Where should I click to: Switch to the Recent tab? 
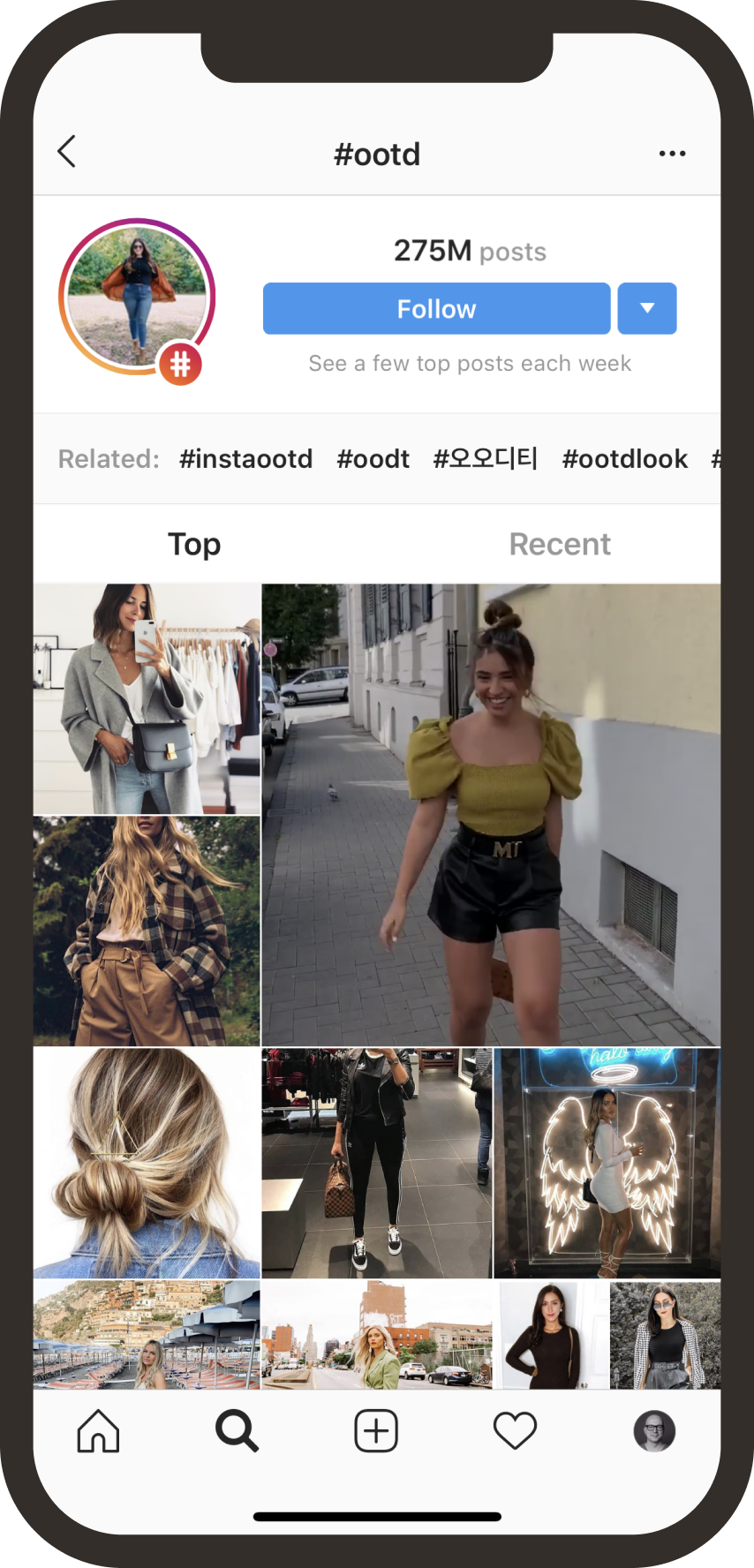[560, 544]
